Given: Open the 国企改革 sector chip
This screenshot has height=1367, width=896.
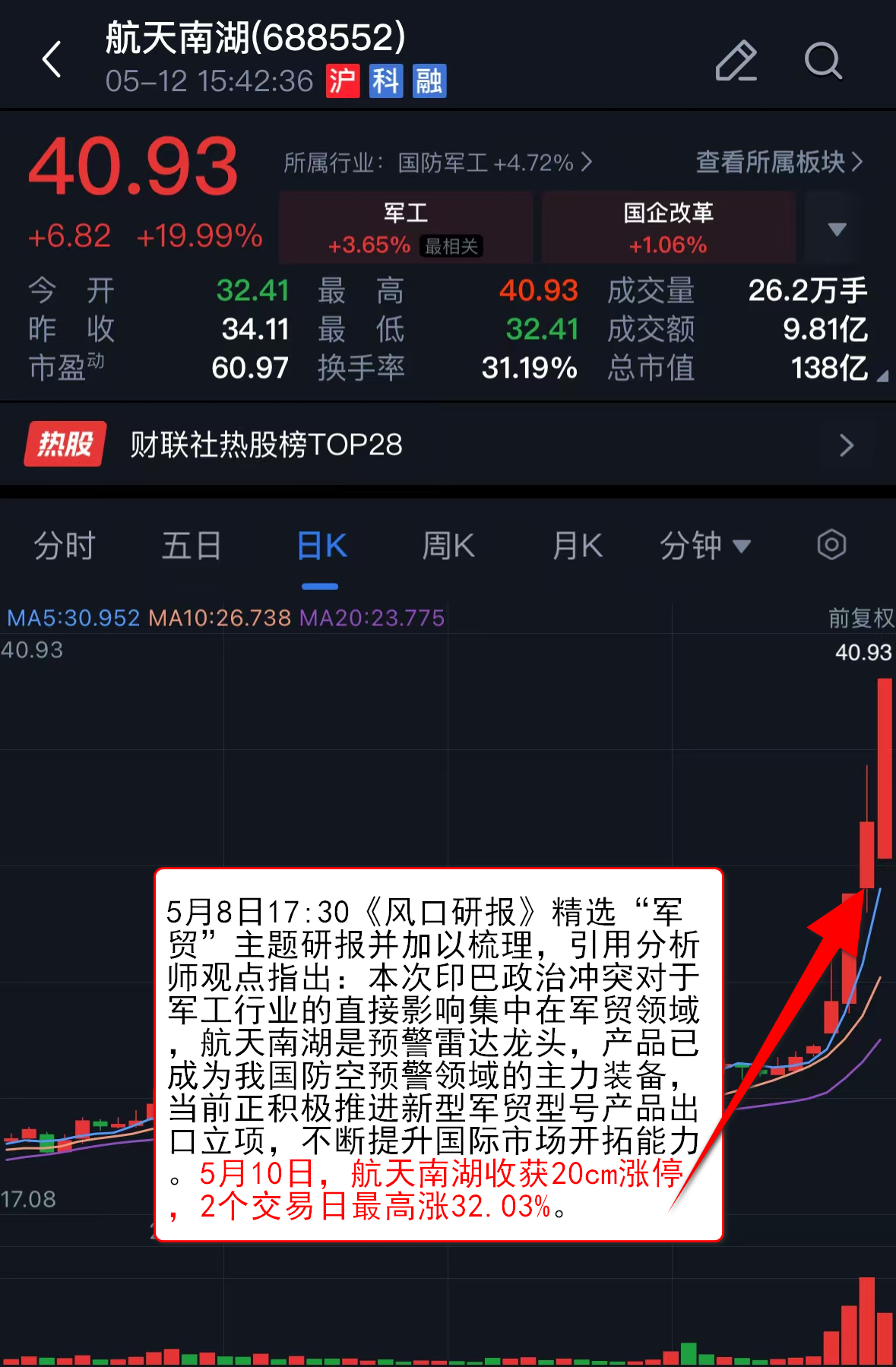Looking at the screenshot, I should [668, 228].
